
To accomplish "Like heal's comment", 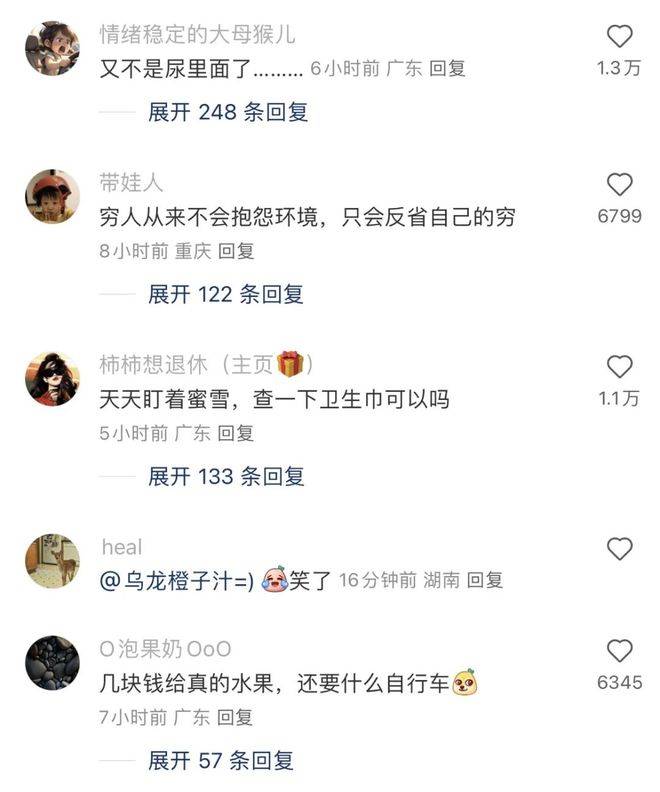I will click(620, 548).
